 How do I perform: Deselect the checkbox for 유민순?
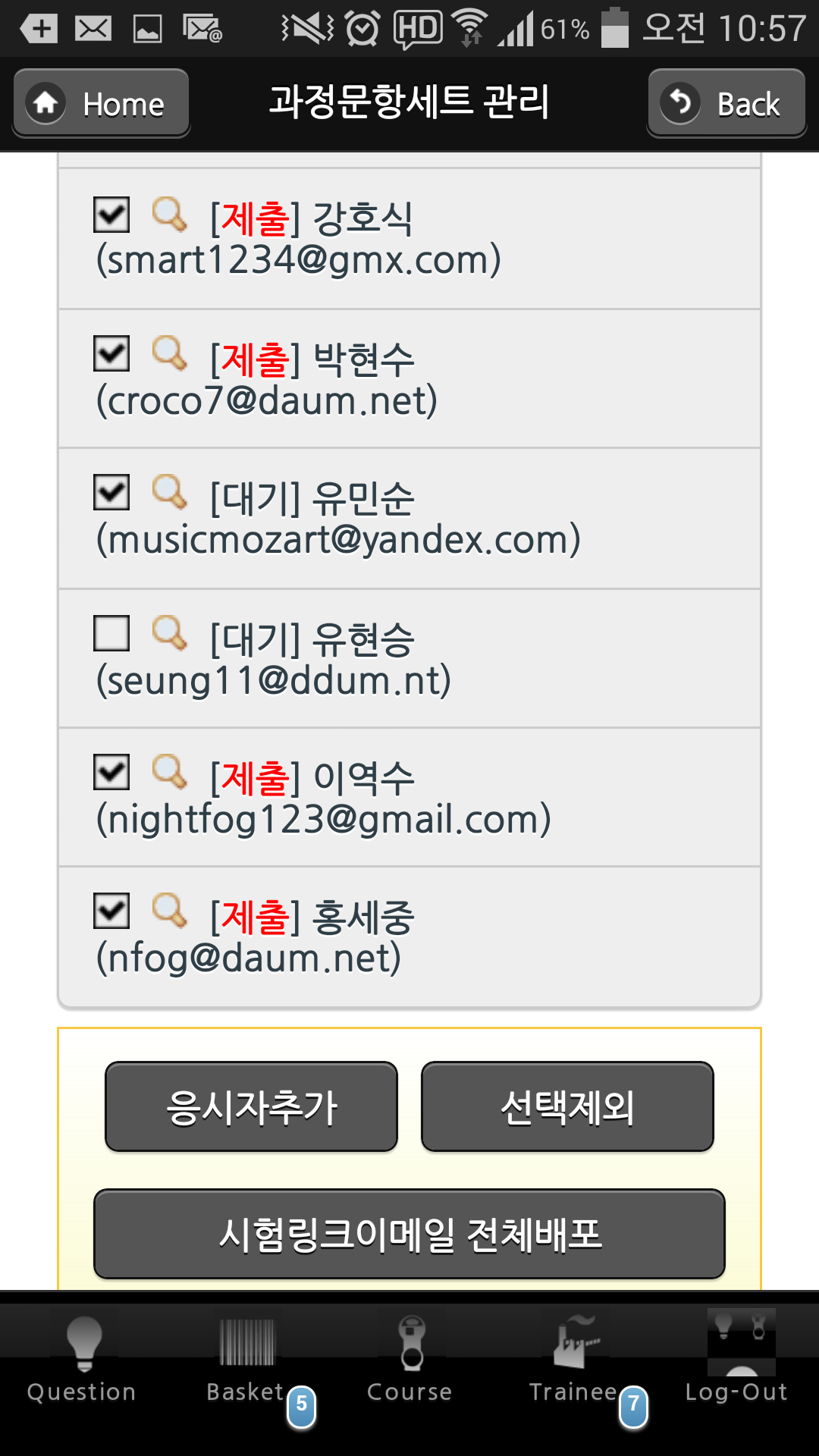[111, 493]
